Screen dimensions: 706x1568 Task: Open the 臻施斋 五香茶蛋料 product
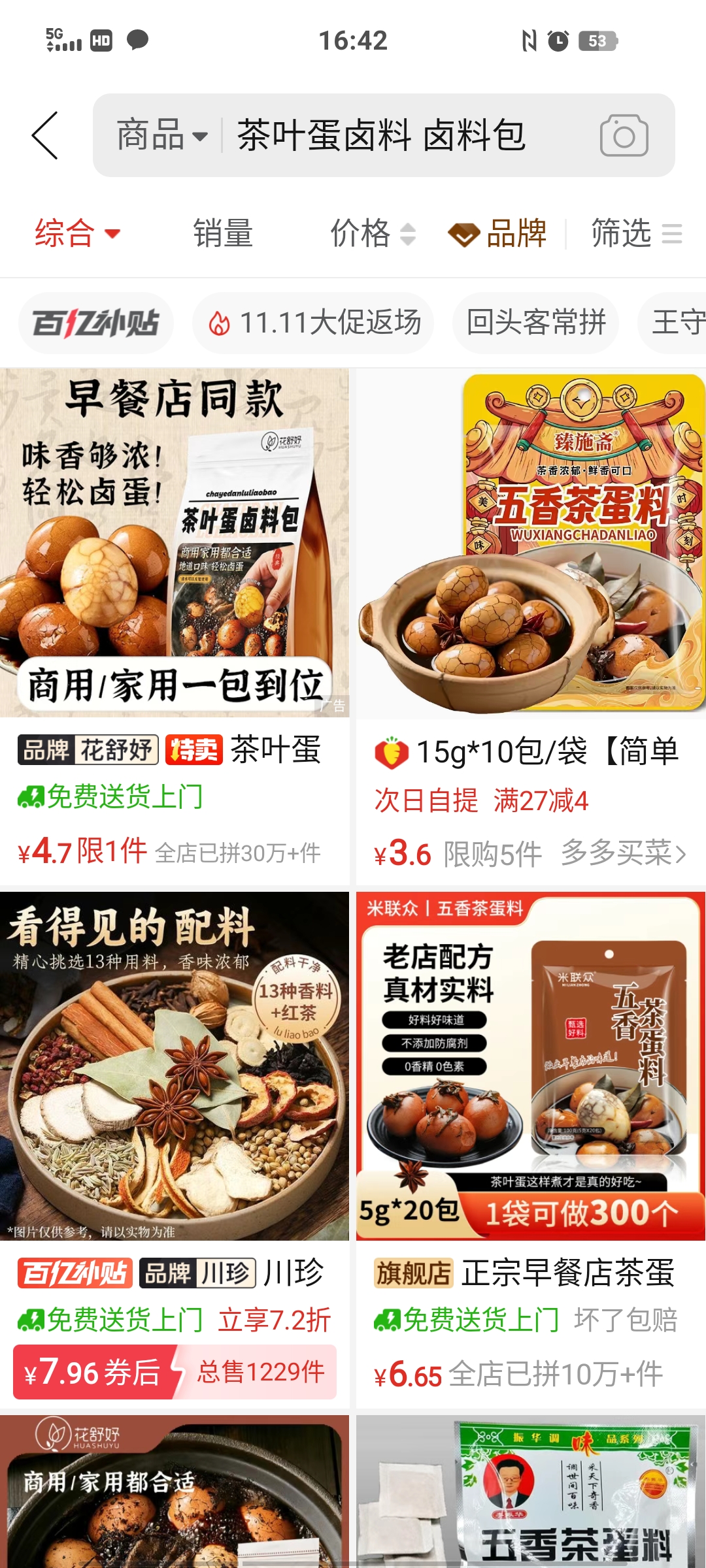pos(531,542)
